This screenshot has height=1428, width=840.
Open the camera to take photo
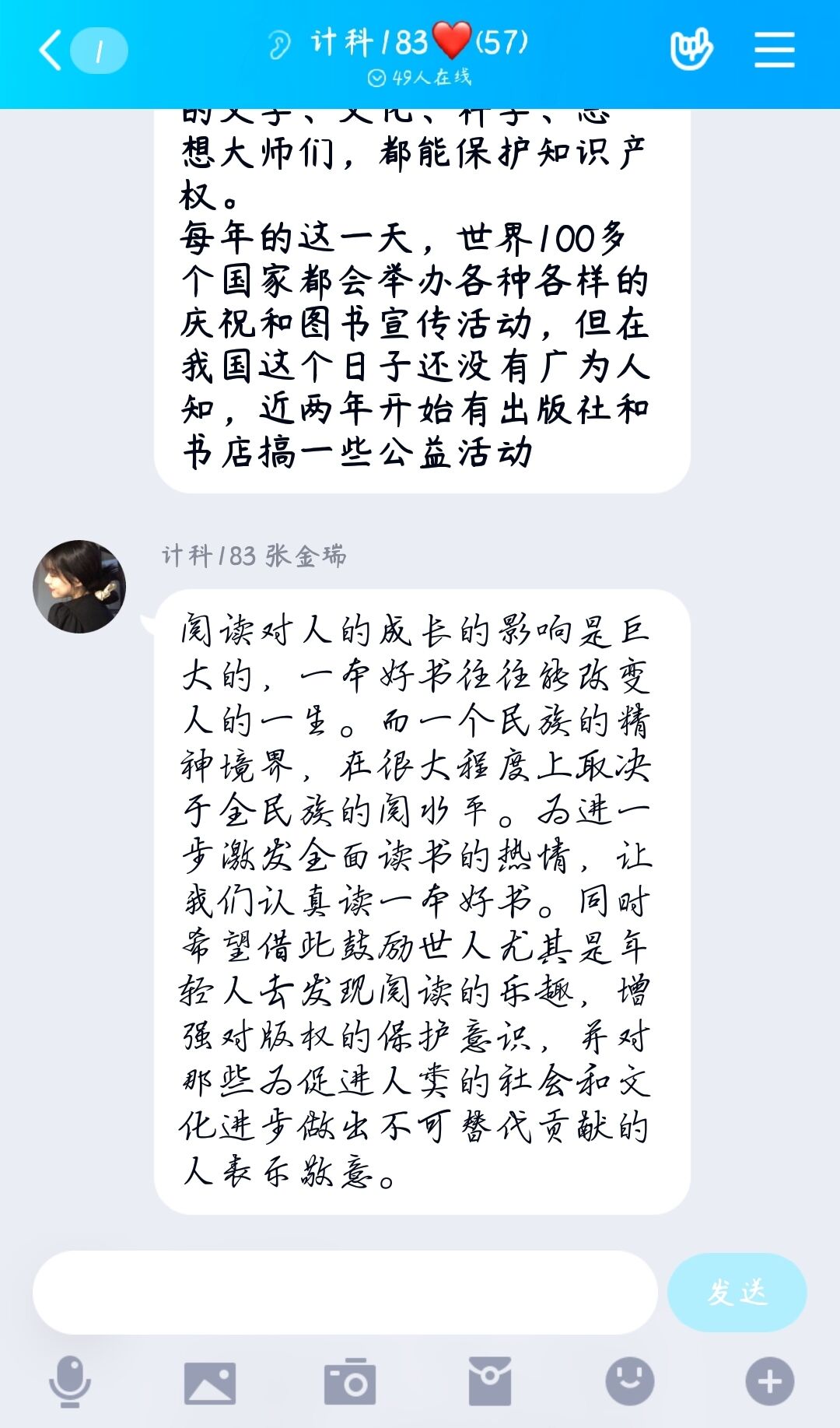[350, 1382]
